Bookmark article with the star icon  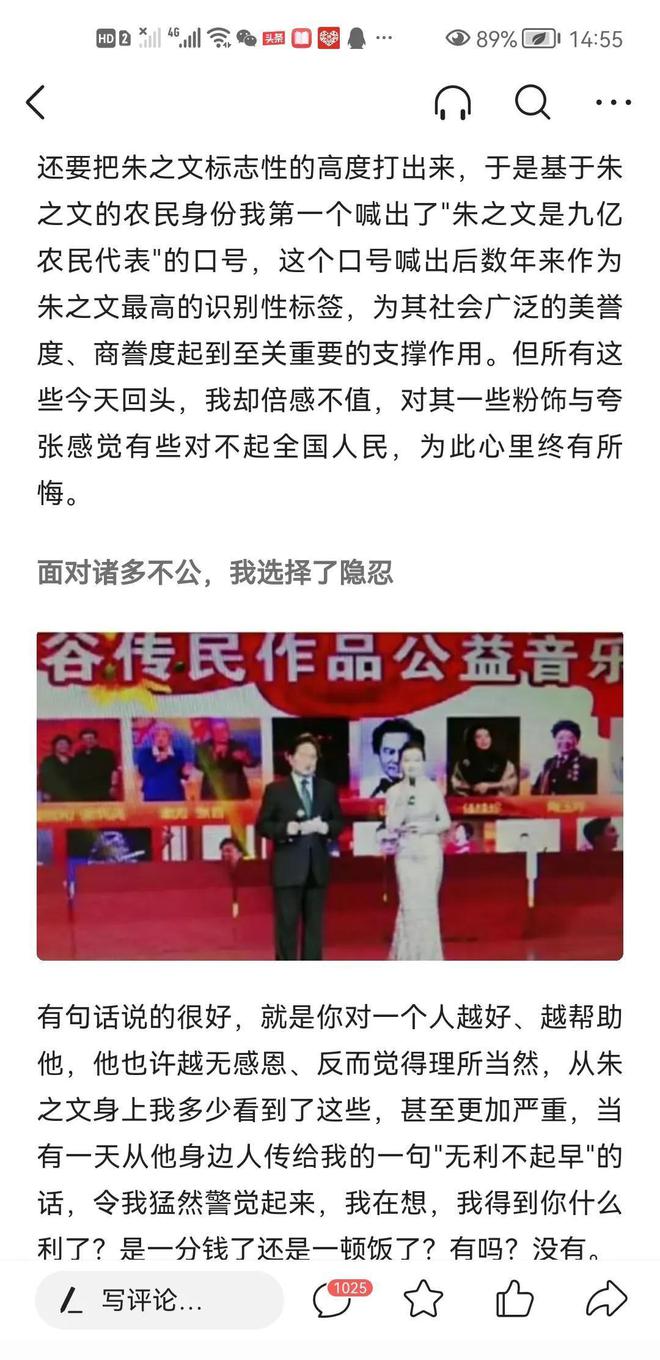[423, 1300]
